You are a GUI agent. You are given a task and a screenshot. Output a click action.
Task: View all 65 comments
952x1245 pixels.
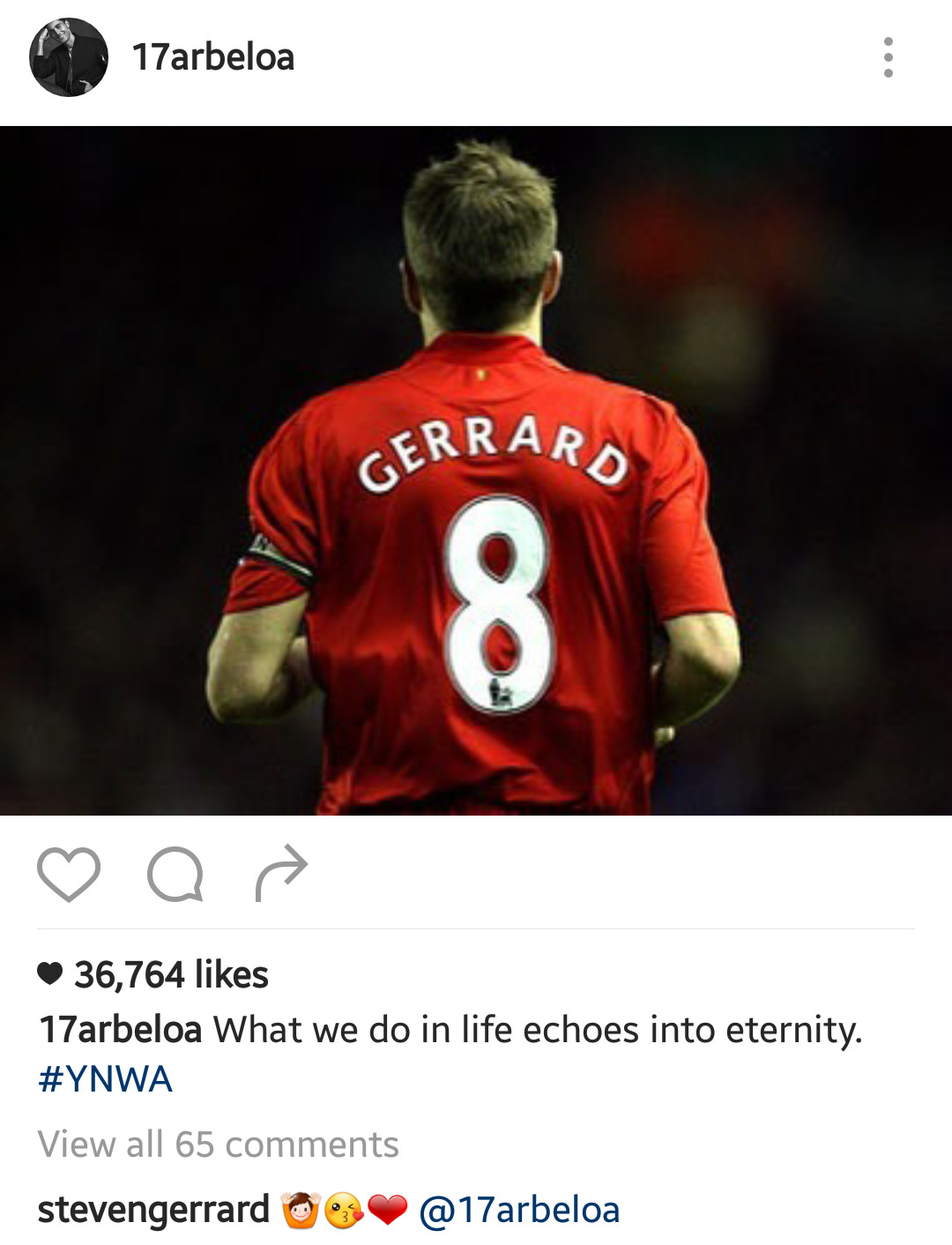[x=218, y=1144]
